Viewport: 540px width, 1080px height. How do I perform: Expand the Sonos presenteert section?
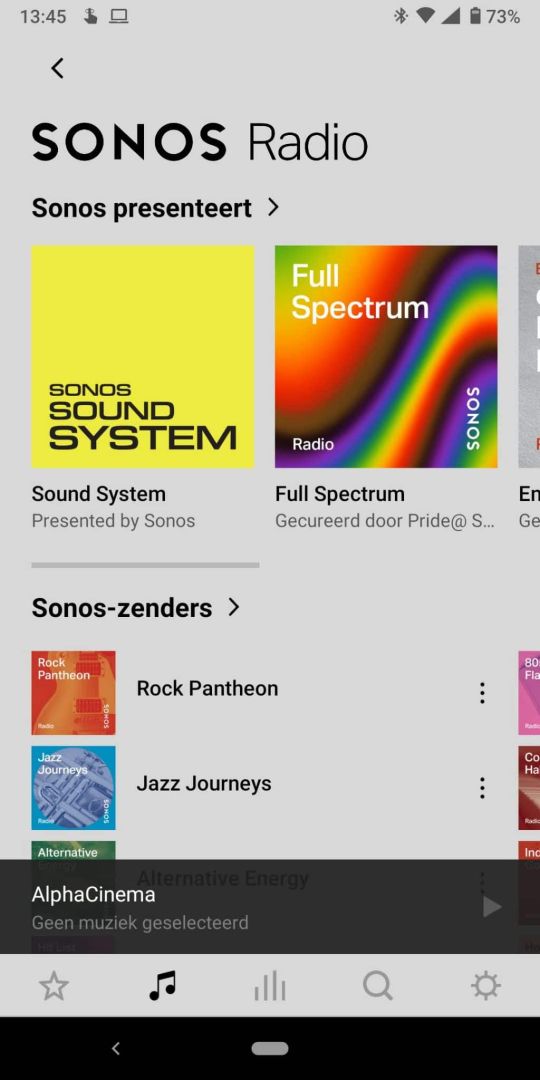(156, 207)
